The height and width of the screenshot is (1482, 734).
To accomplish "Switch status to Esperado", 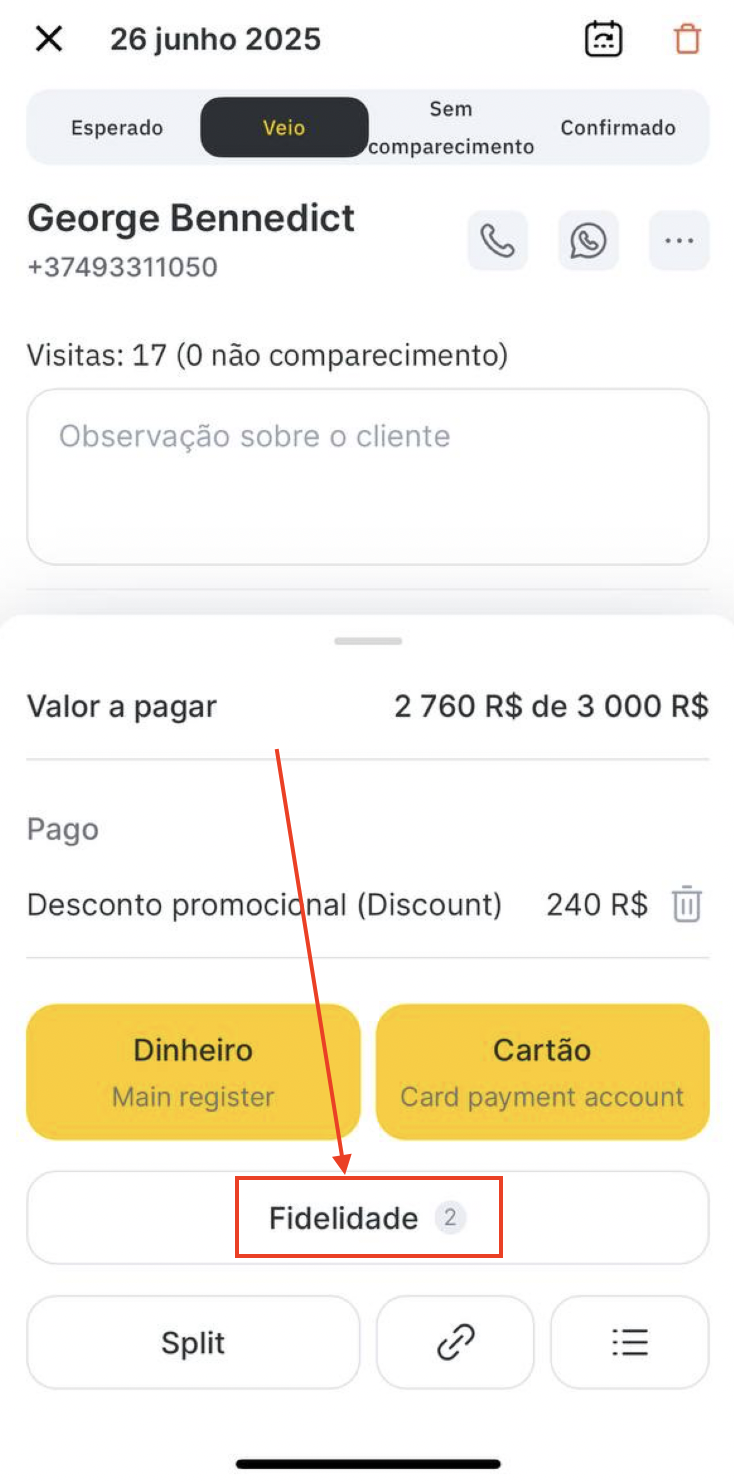I will pyautogui.click(x=117, y=128).
